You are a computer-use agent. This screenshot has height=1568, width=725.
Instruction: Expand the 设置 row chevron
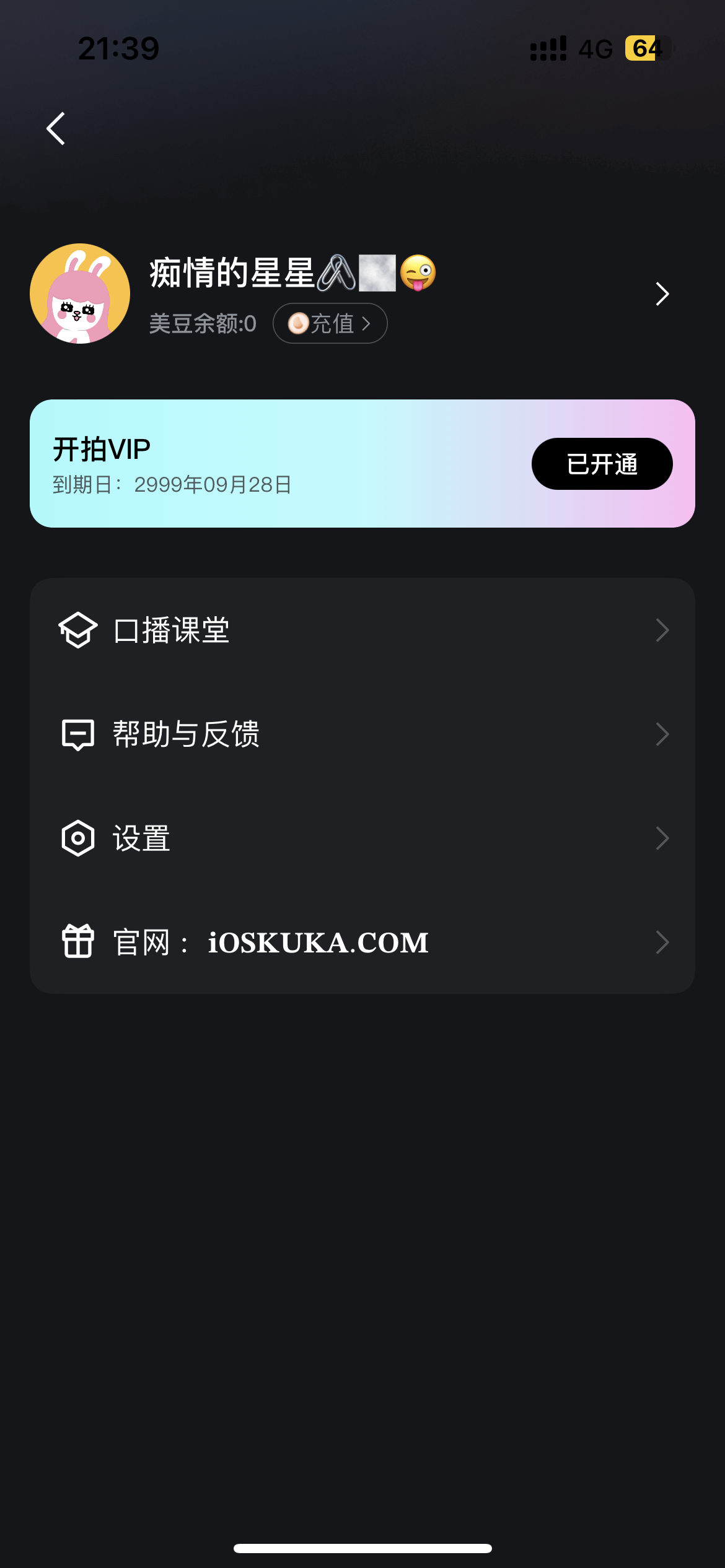pos(662,838)
